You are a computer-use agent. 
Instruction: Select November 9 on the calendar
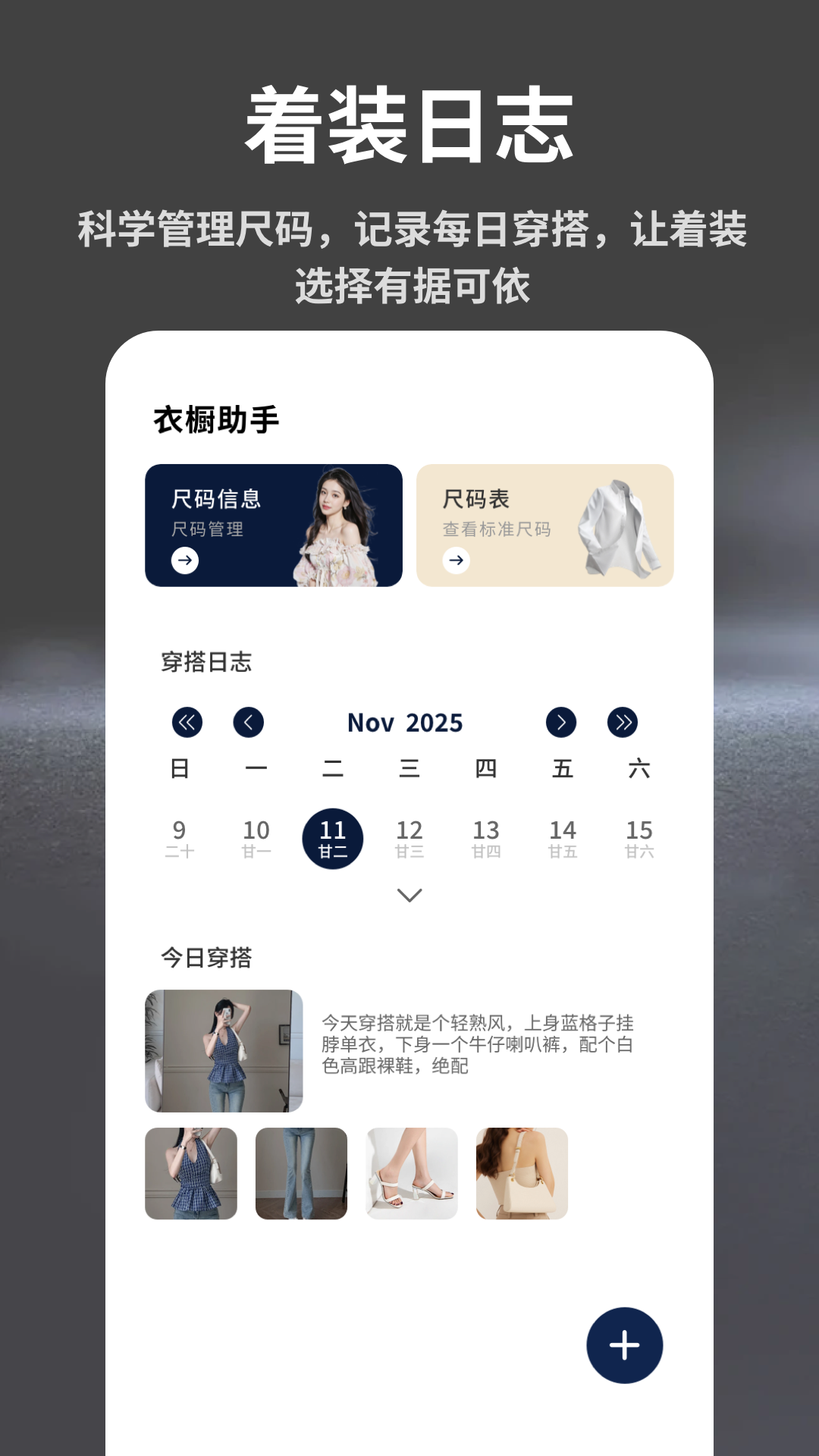(x=180, y=837)
